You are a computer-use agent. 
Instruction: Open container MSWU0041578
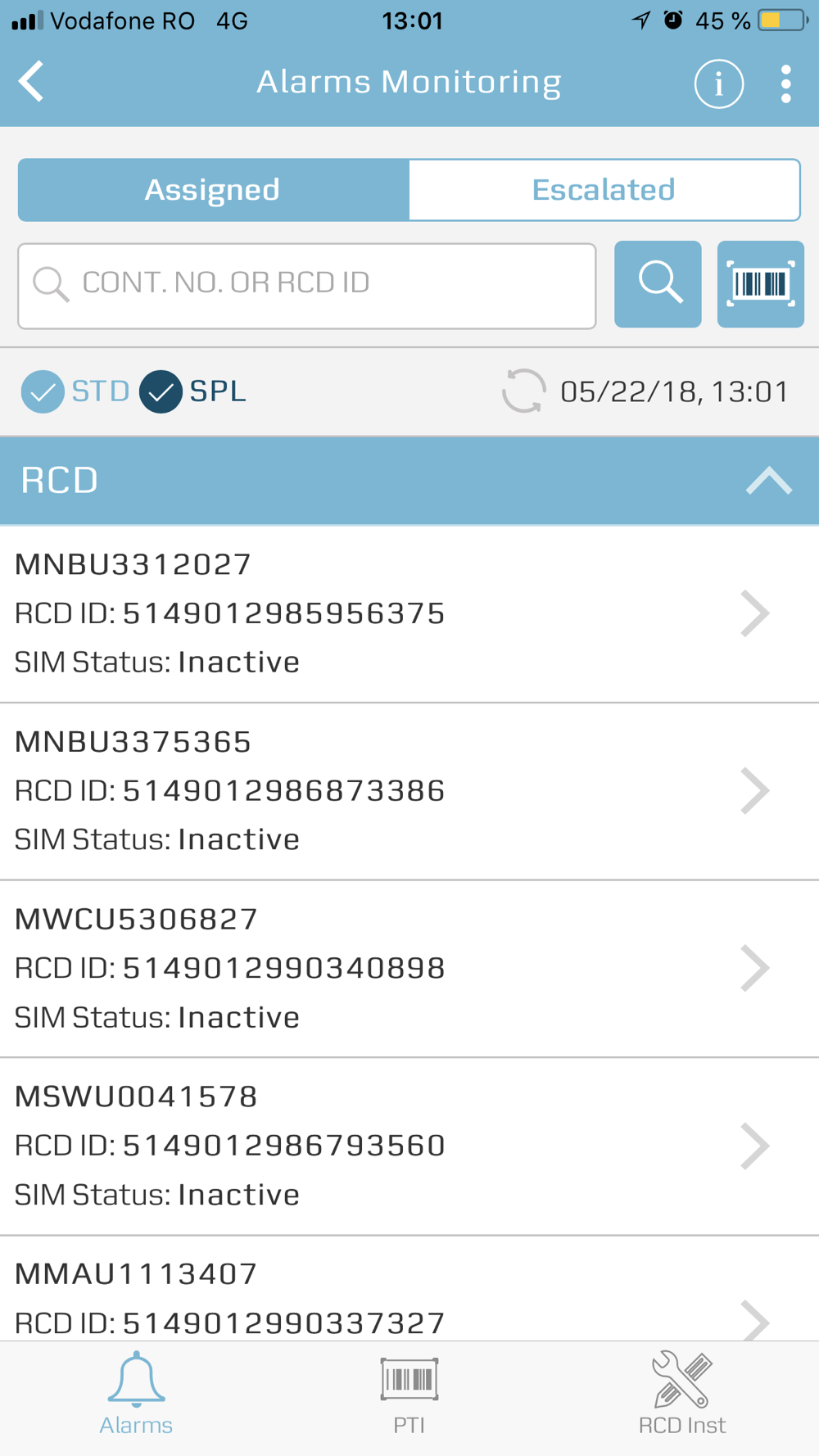click(409, 1146)
